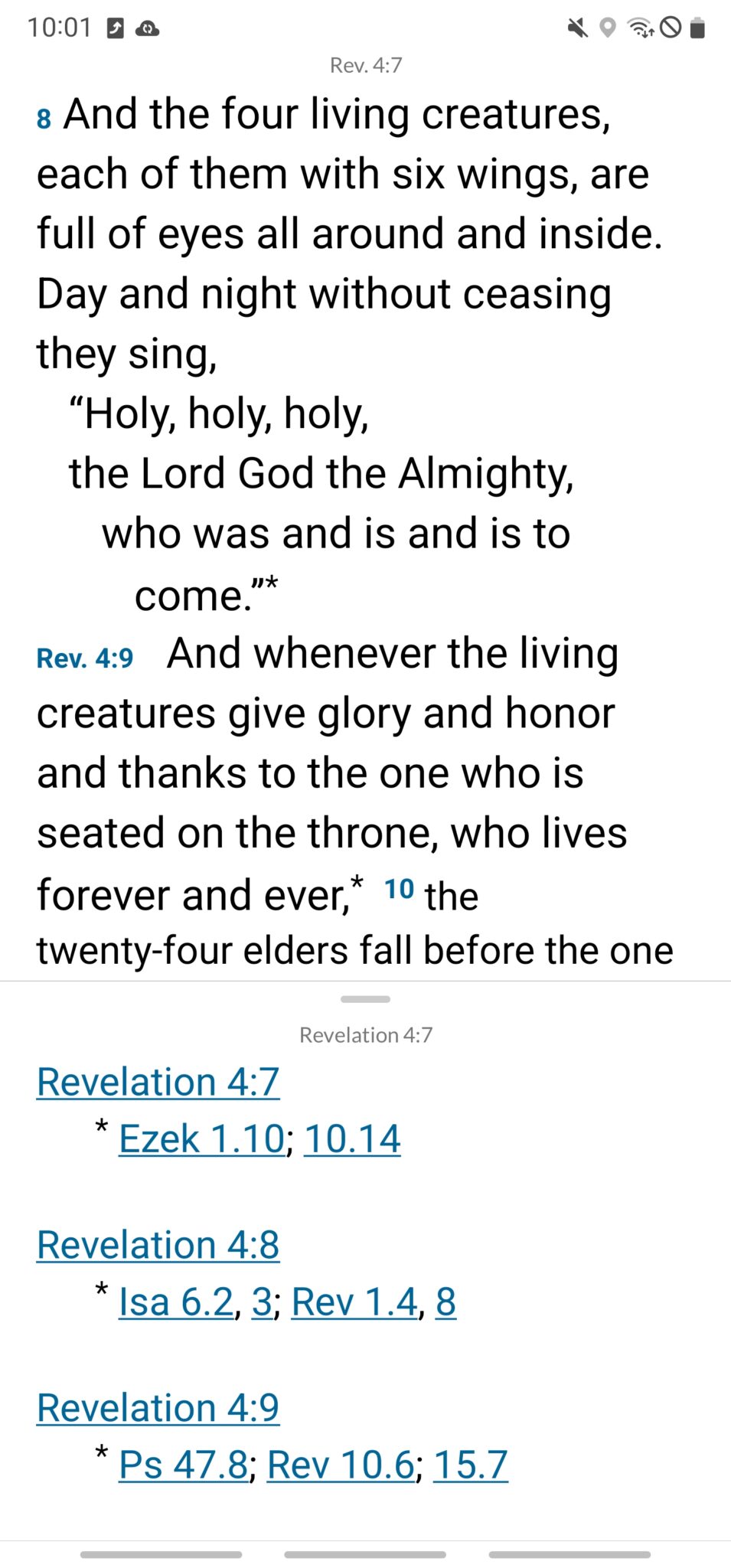Tap the verse 8 number marker
This screenshot has height=1568, width=731.
point(44,119)
